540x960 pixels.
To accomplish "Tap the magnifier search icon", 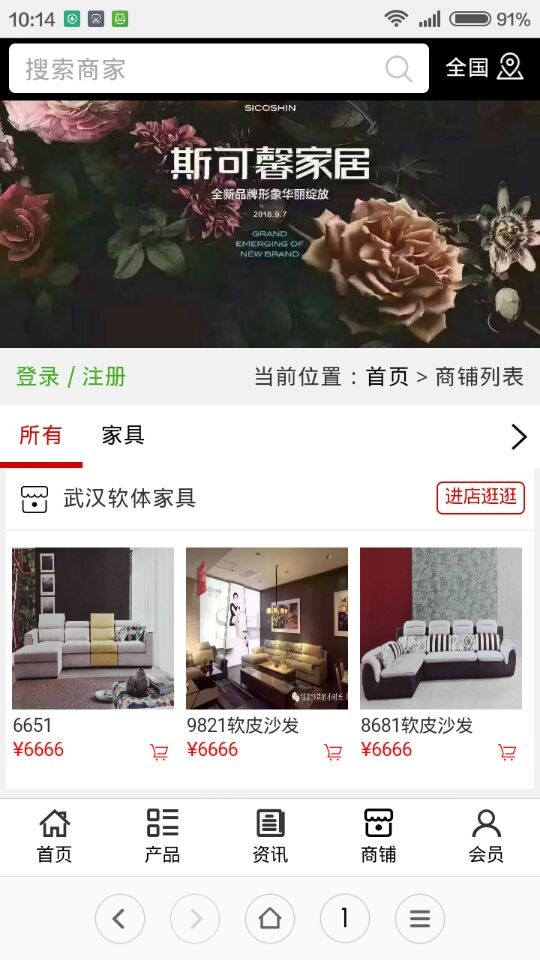I will click(x=399, y=69).
